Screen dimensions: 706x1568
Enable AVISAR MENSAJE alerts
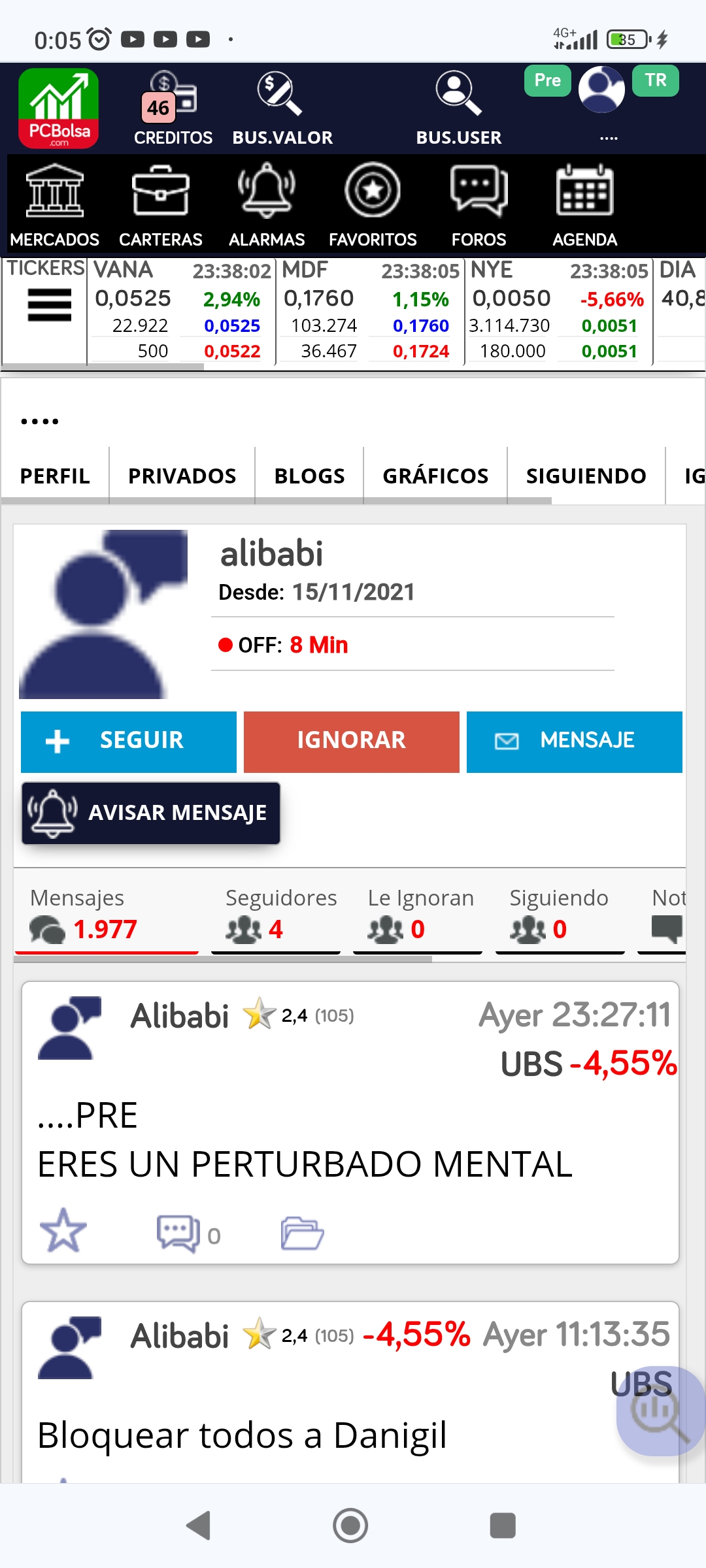[151, 813]
